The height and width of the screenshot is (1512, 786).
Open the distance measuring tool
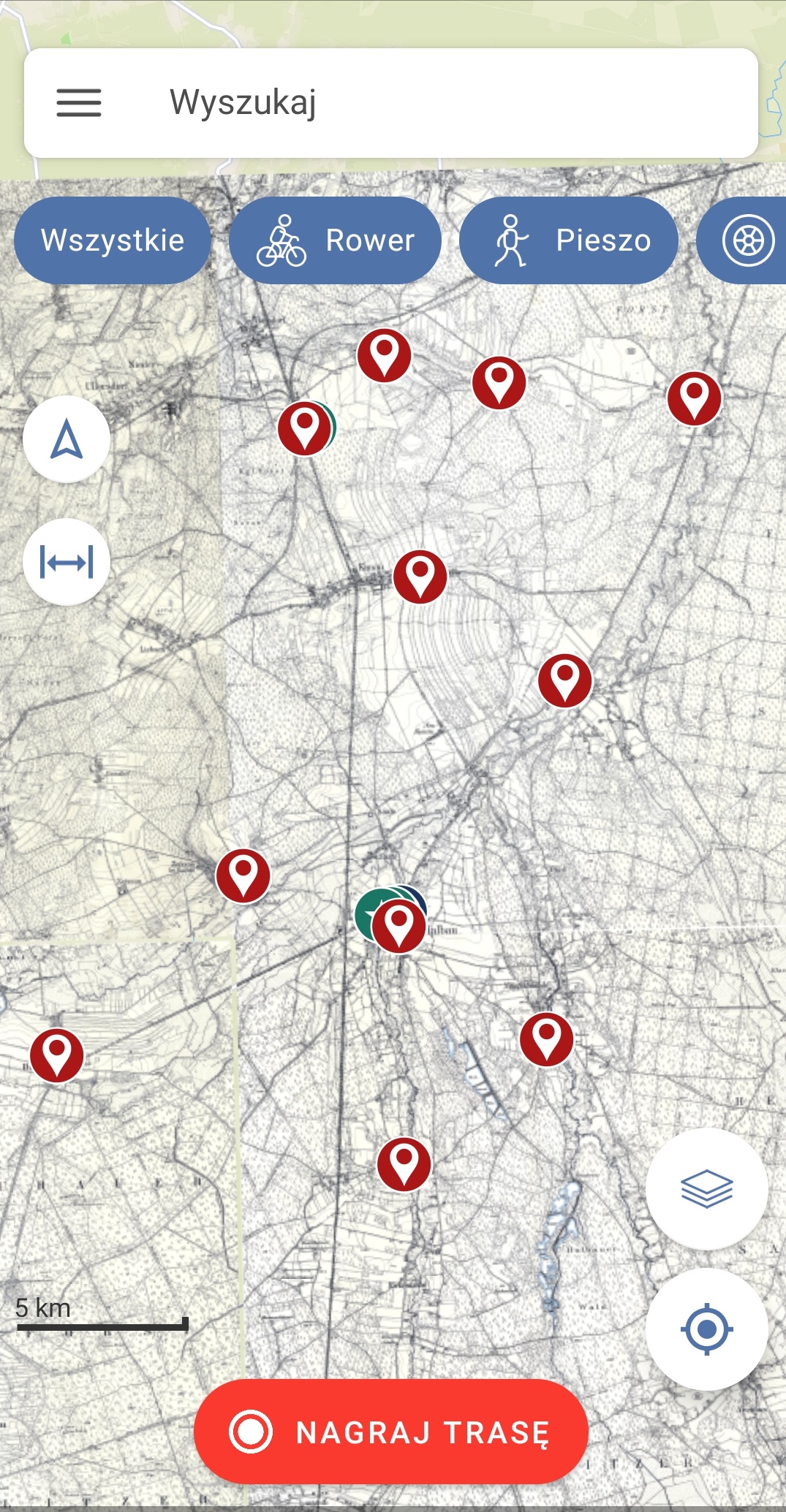point(67,562)
